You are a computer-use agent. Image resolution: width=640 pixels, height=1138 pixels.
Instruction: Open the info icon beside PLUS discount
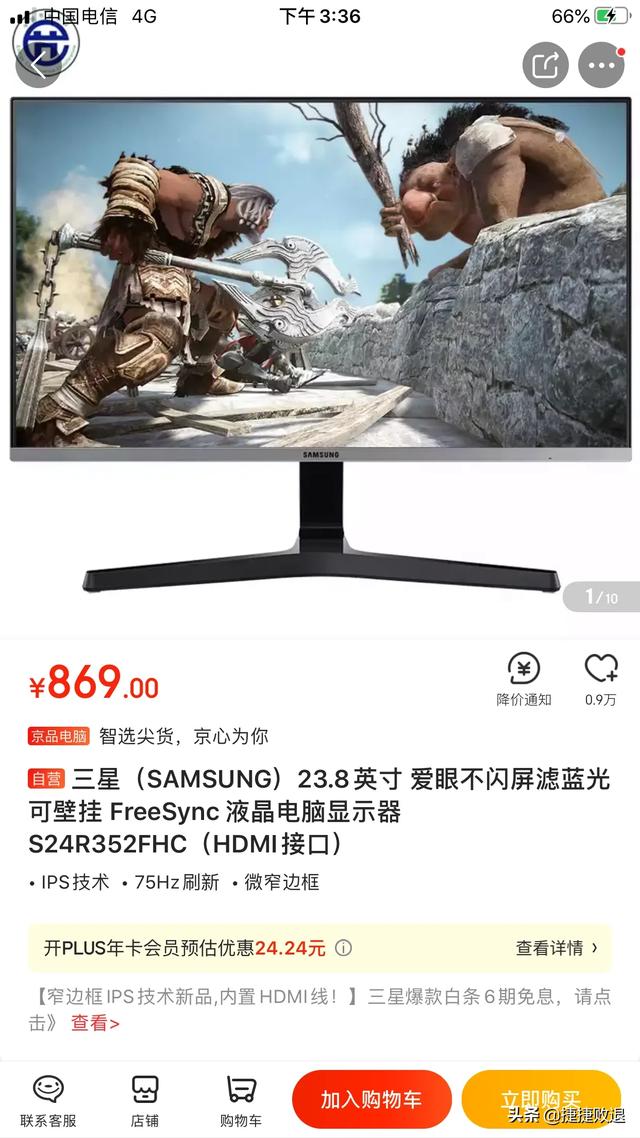point(343,948)
